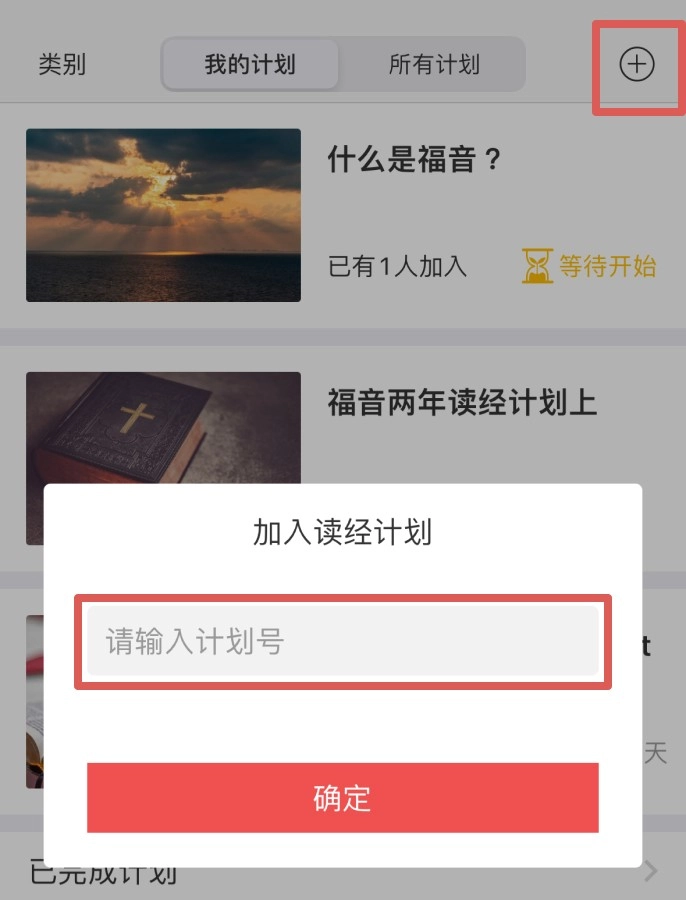Open the 类别 category filter
This screenshot has width=686, height=900.
pos(62,65)
